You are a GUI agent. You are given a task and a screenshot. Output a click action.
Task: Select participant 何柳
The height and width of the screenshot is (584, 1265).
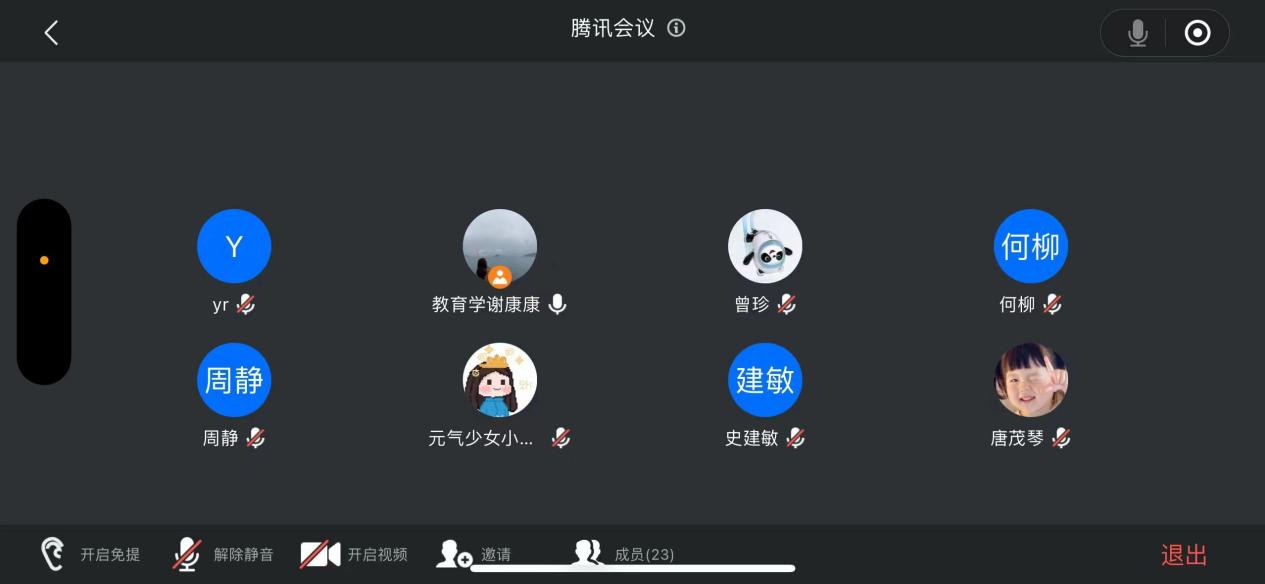coord(1031,247)
